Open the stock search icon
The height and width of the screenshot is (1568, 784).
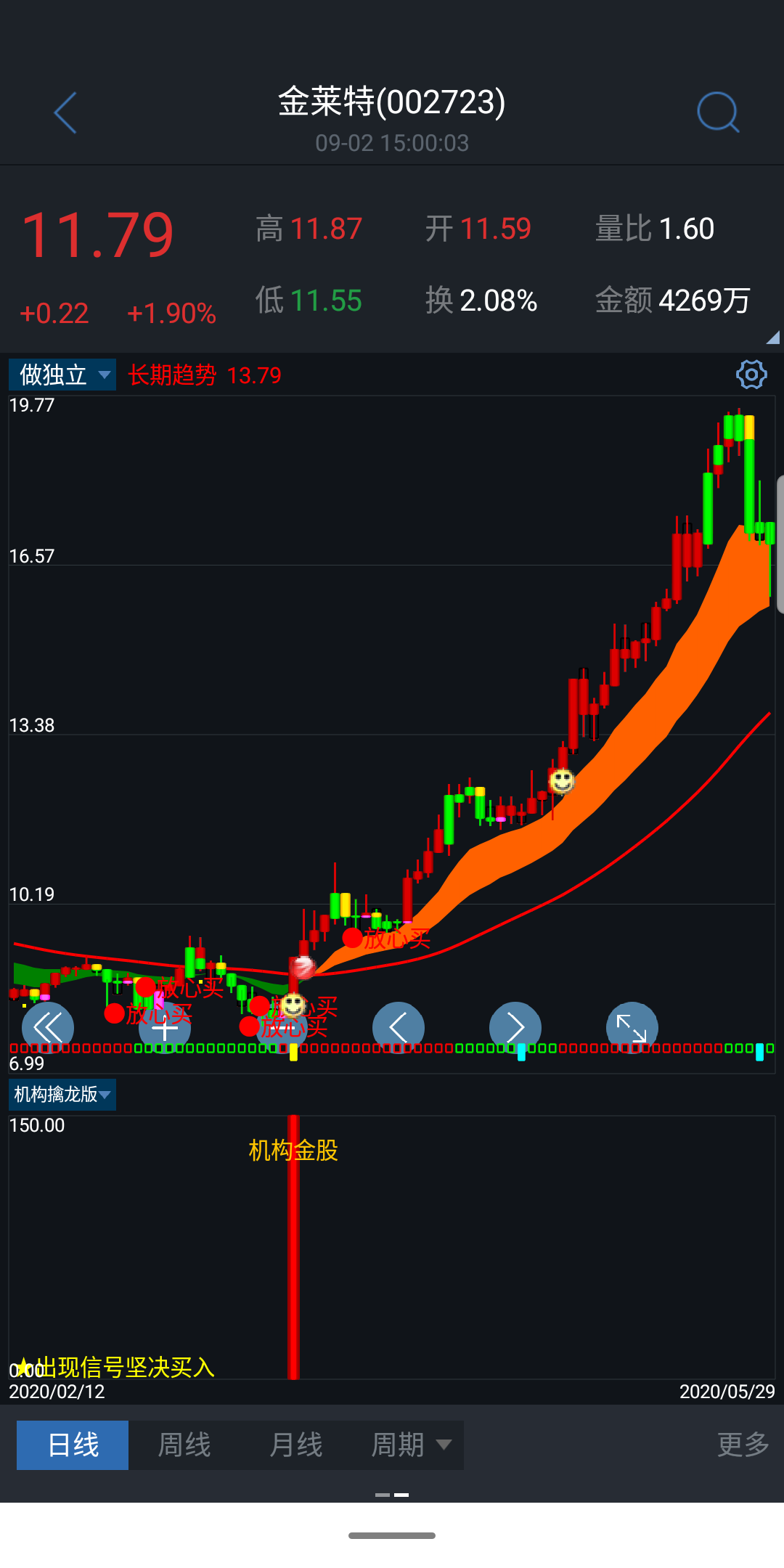pos(718,113)
